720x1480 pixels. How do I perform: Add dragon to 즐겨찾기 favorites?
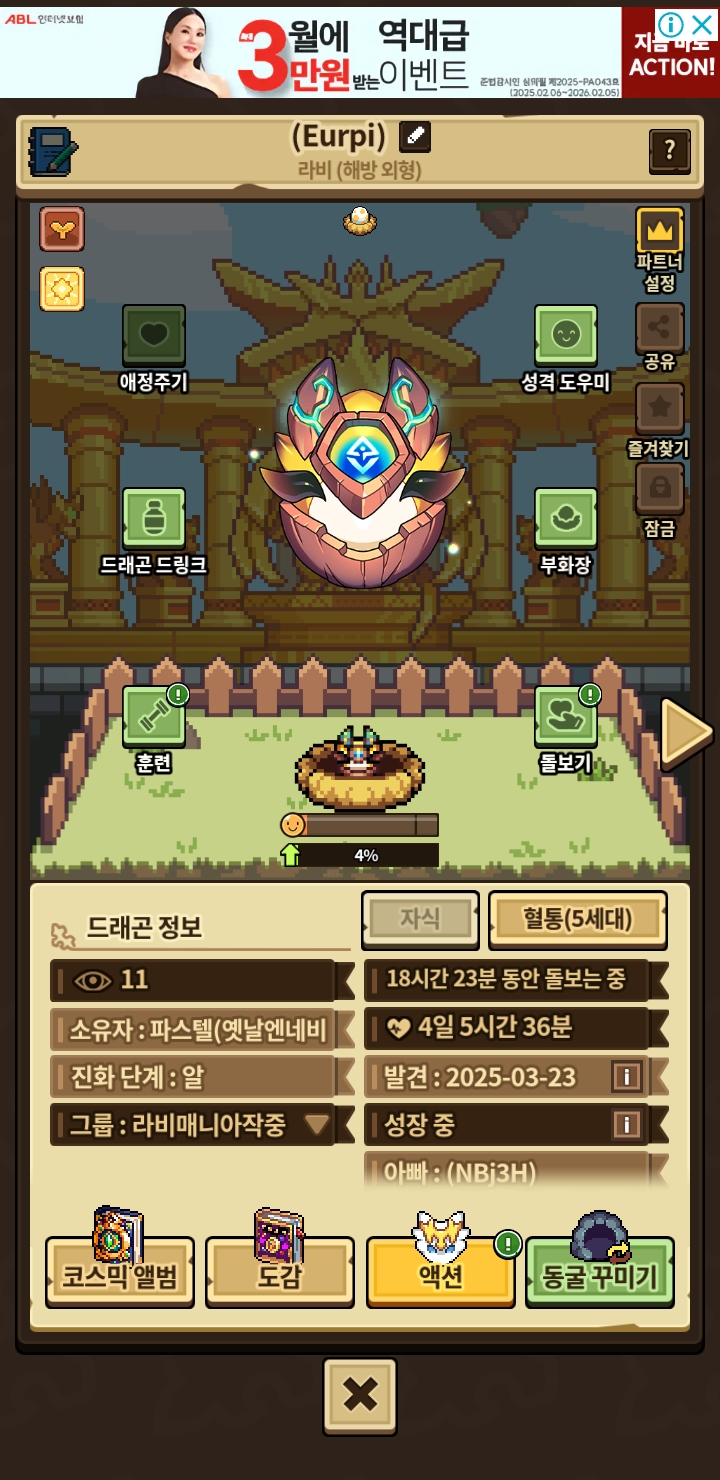pos(660,408)
